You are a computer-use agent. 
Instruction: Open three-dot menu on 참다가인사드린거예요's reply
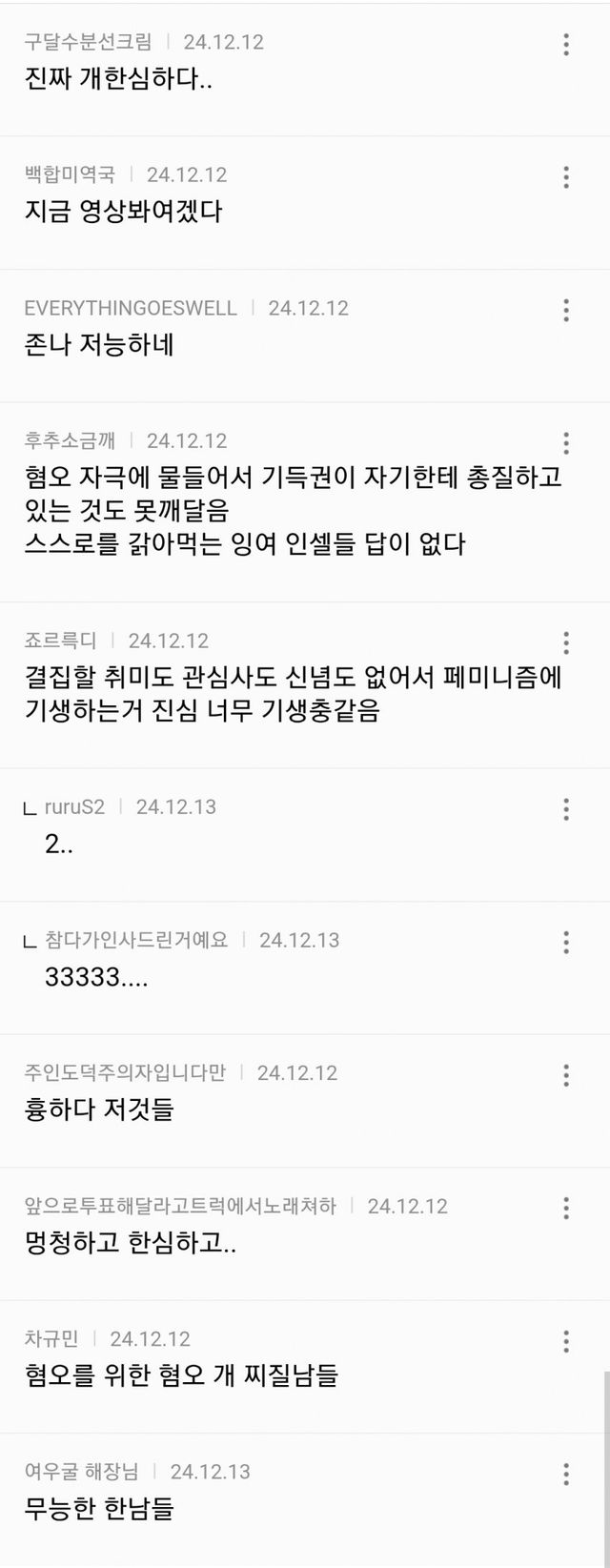pyautogui.click(x=566, y=942)
